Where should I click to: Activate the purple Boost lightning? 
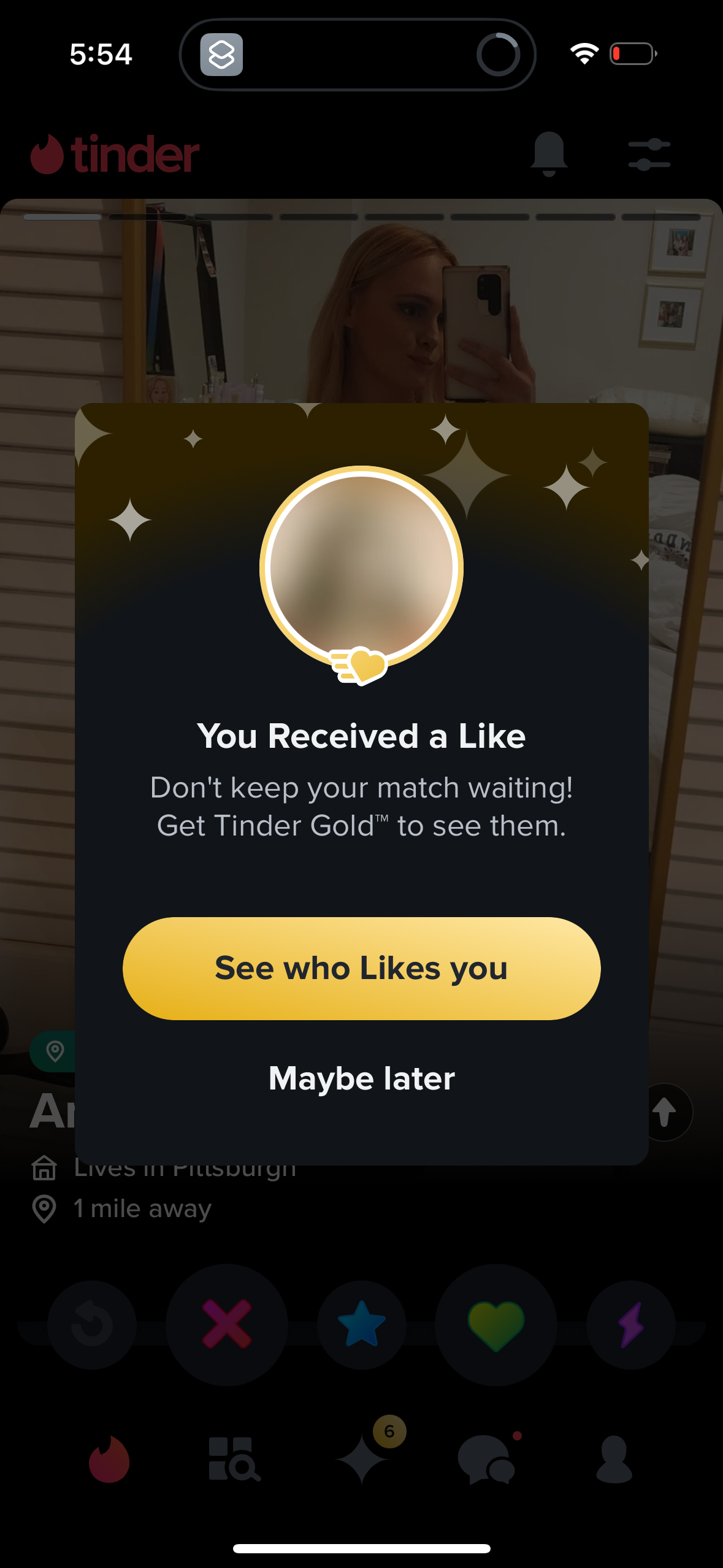(631, 1324)
